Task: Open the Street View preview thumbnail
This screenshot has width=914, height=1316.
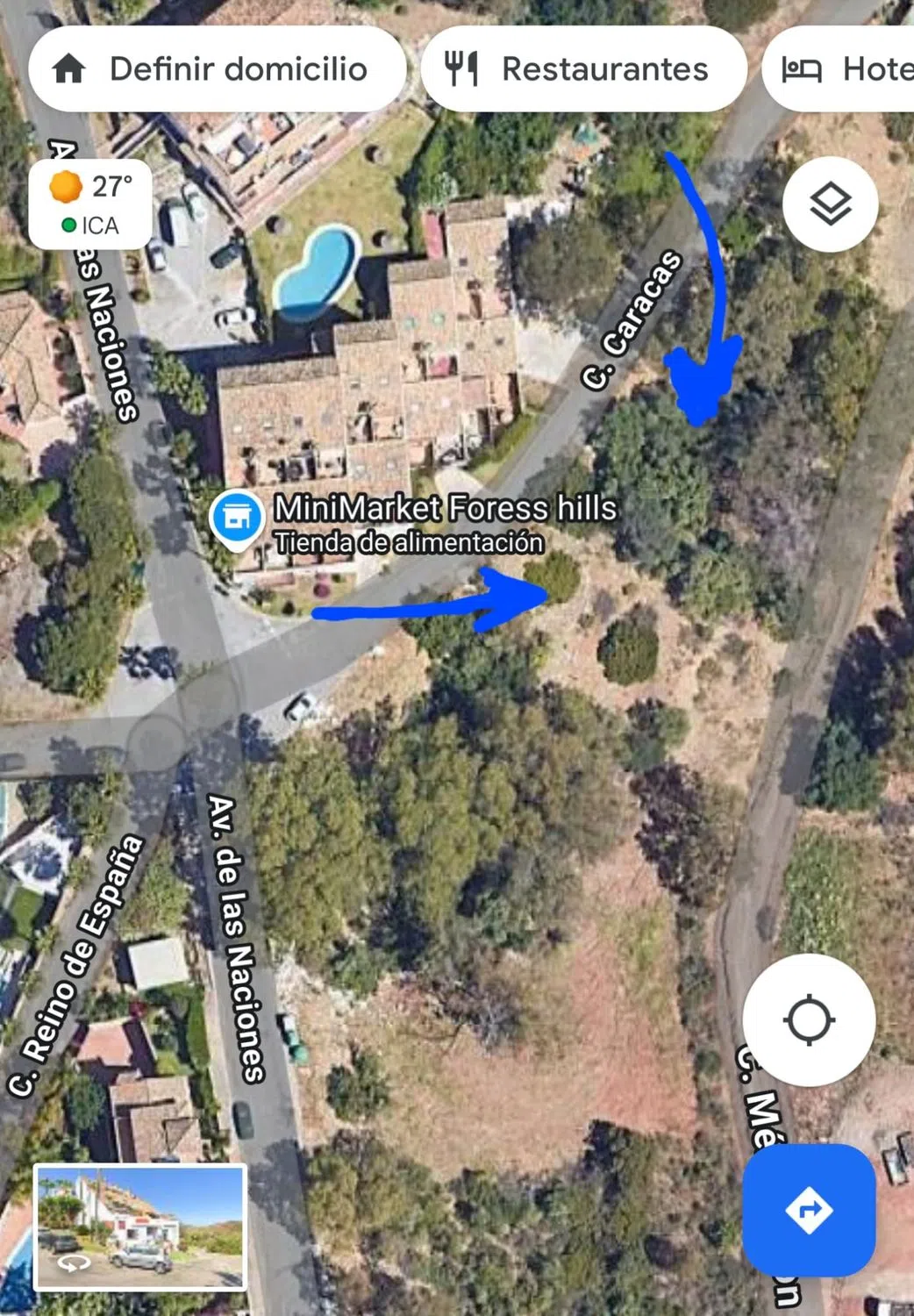Action: (x=140, y=1227)
